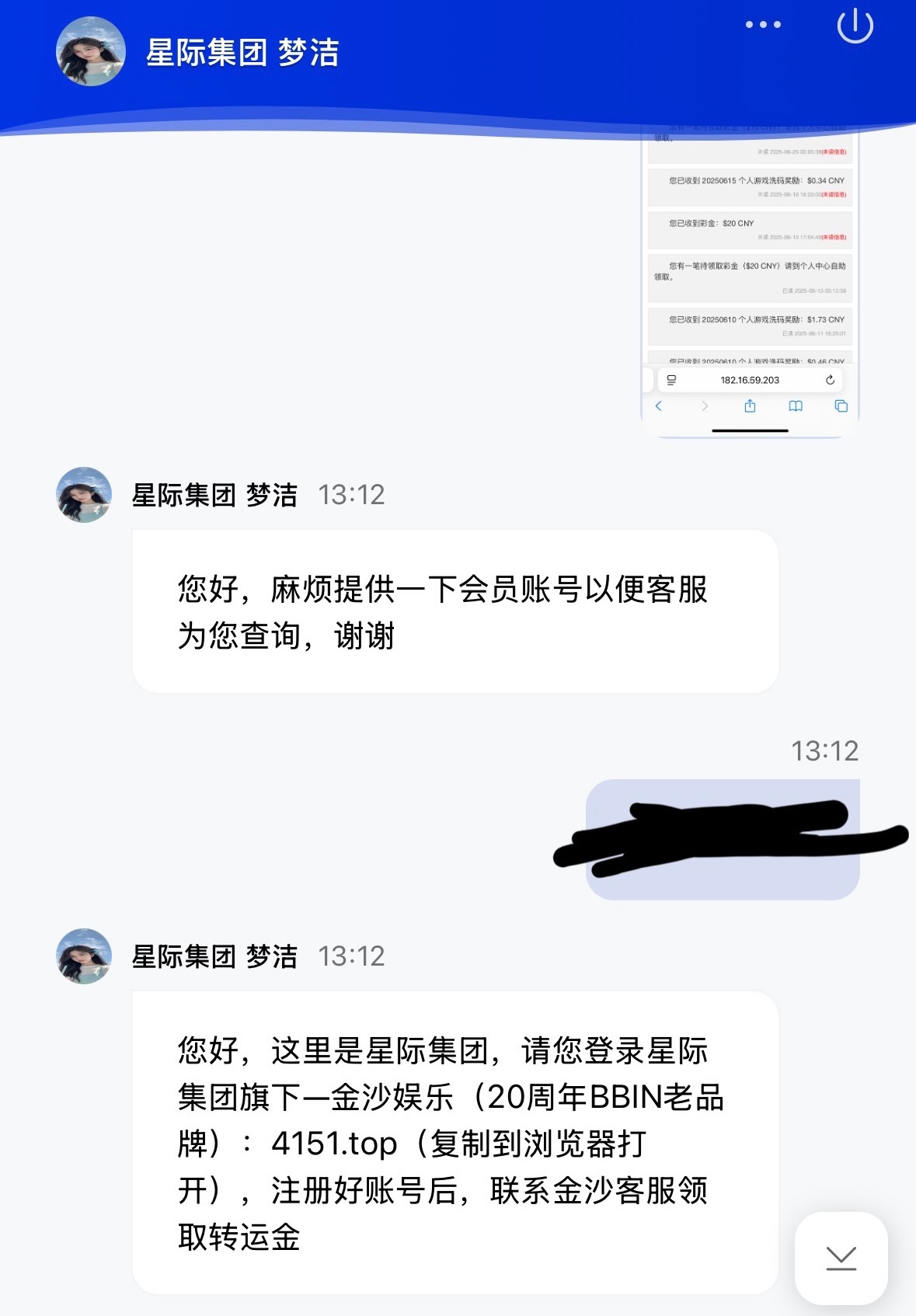Jump to the latest message with down arrow
916x1316 pixels.
(x=841, y=1258)
